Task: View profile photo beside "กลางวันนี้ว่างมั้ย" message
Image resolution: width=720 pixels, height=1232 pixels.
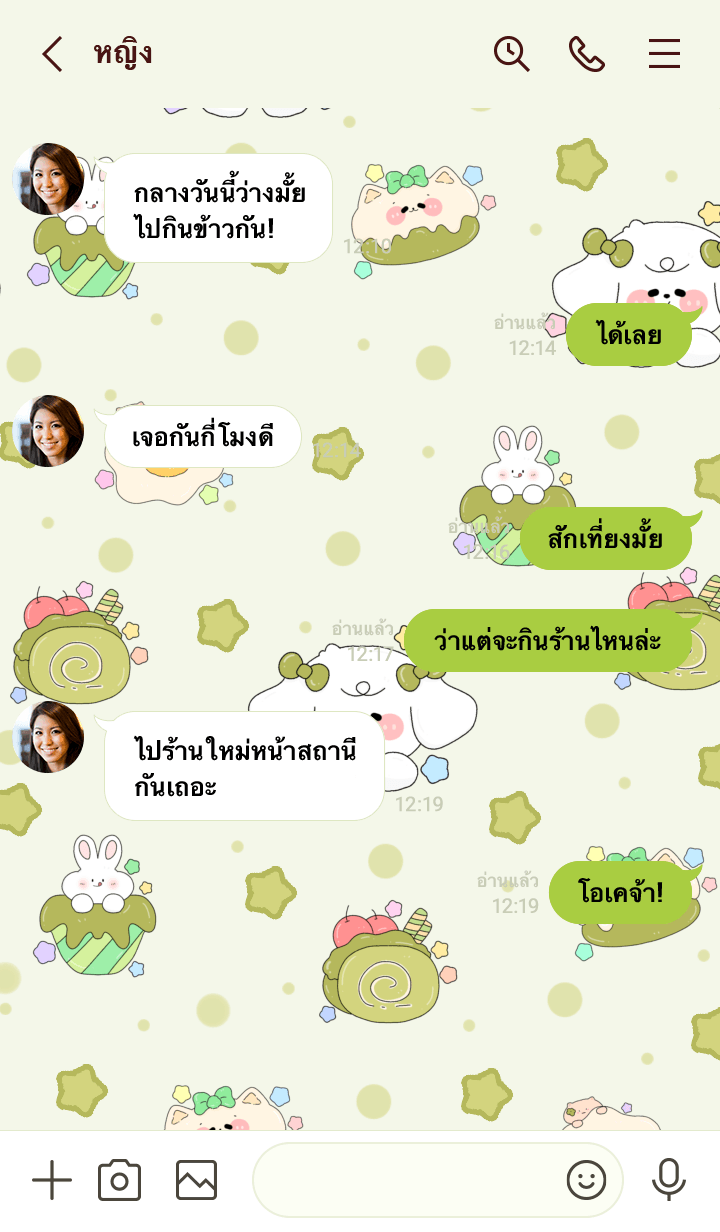Action: [48, 179]
